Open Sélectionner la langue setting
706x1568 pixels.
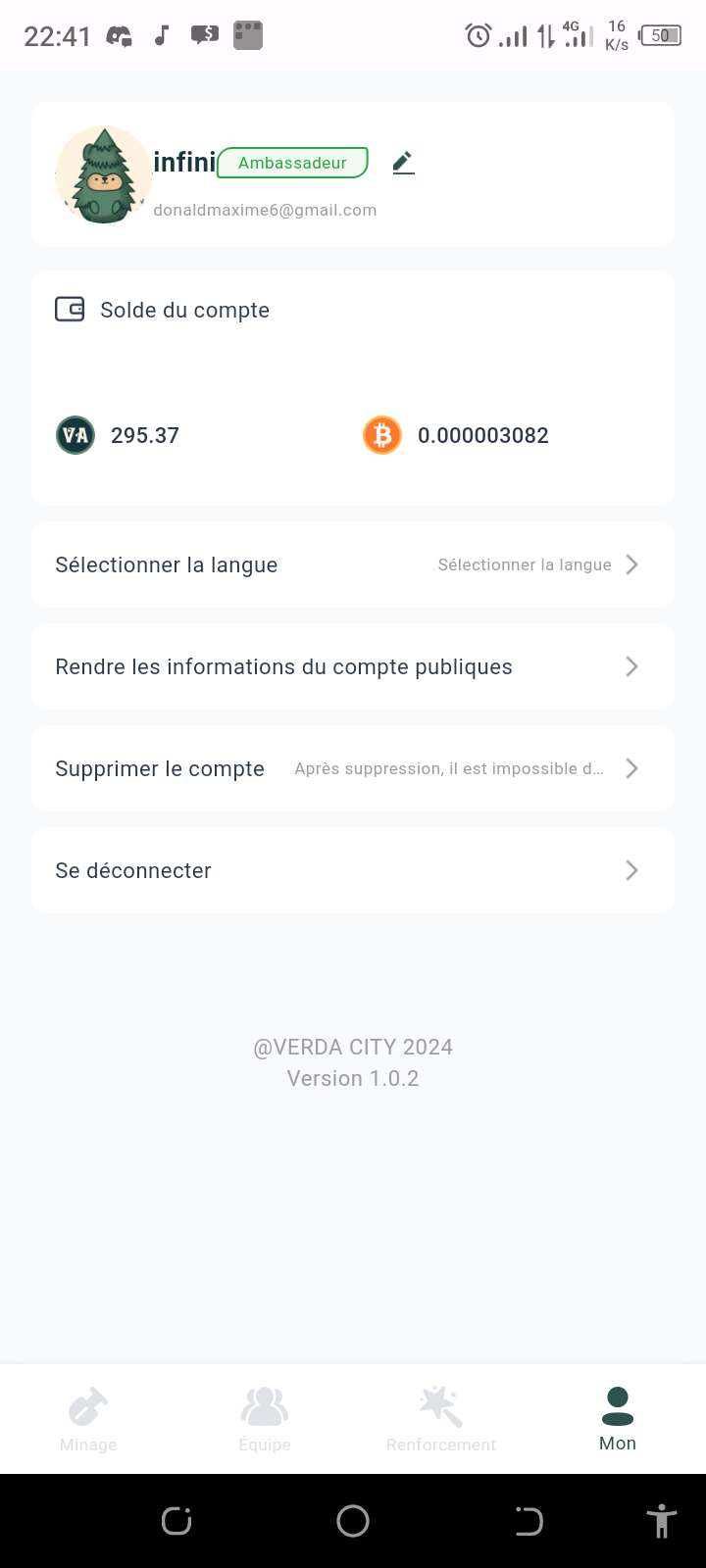353,564
